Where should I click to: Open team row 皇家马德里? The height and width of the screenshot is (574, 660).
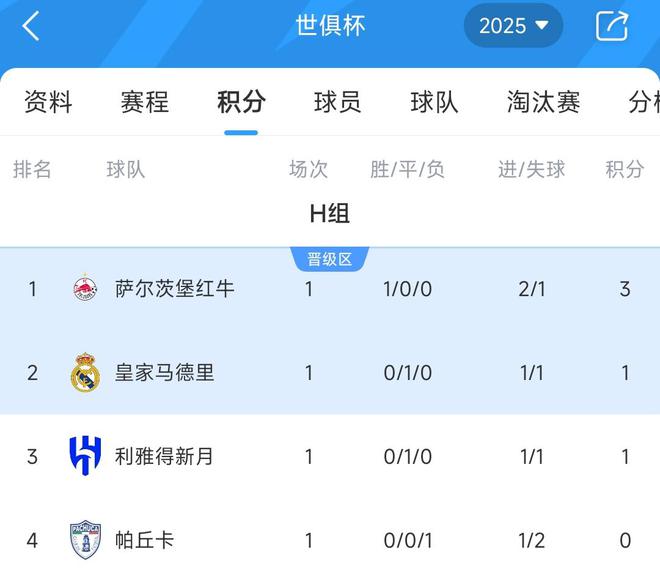click(x=165, y=373)
